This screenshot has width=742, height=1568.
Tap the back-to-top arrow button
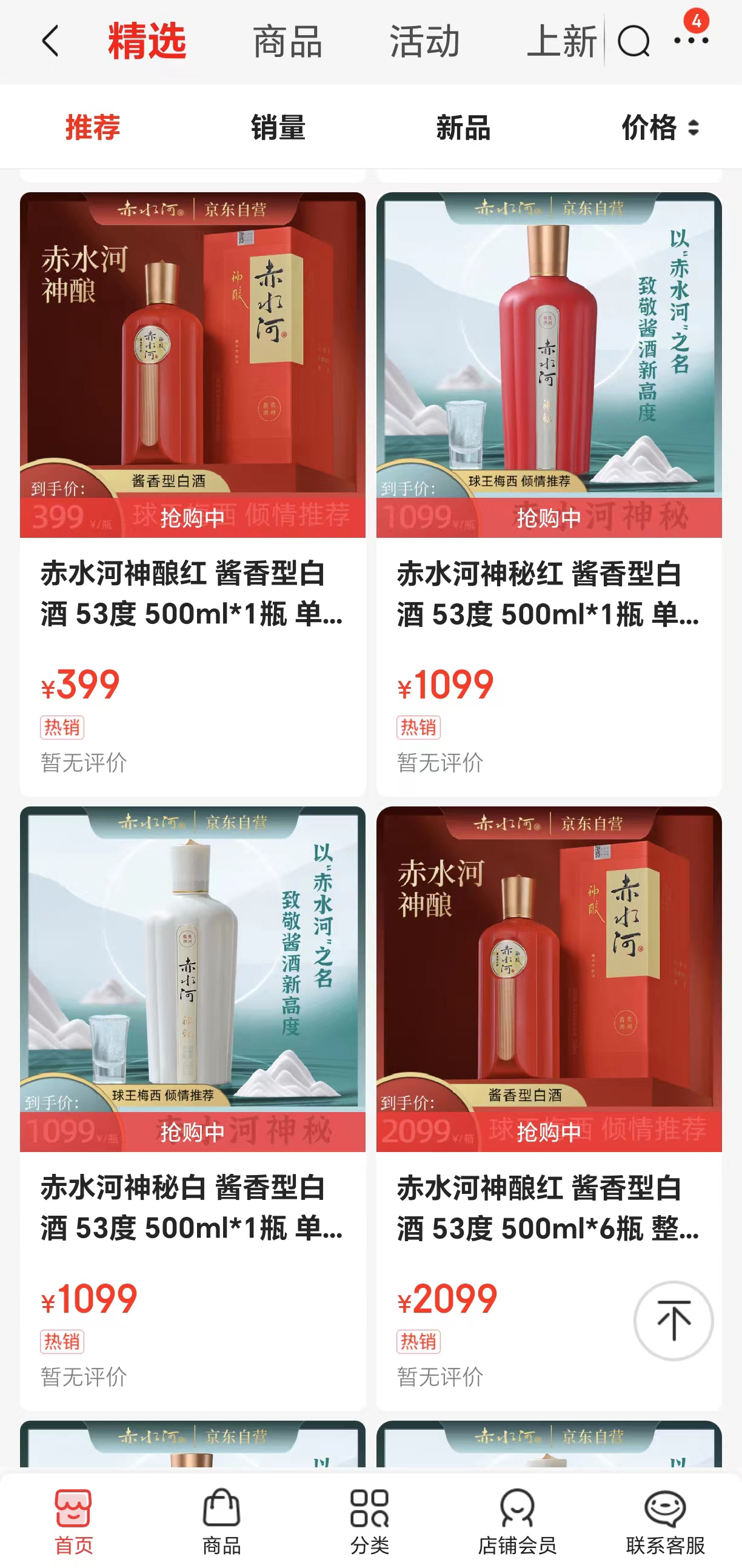(x=673, y=1320)
